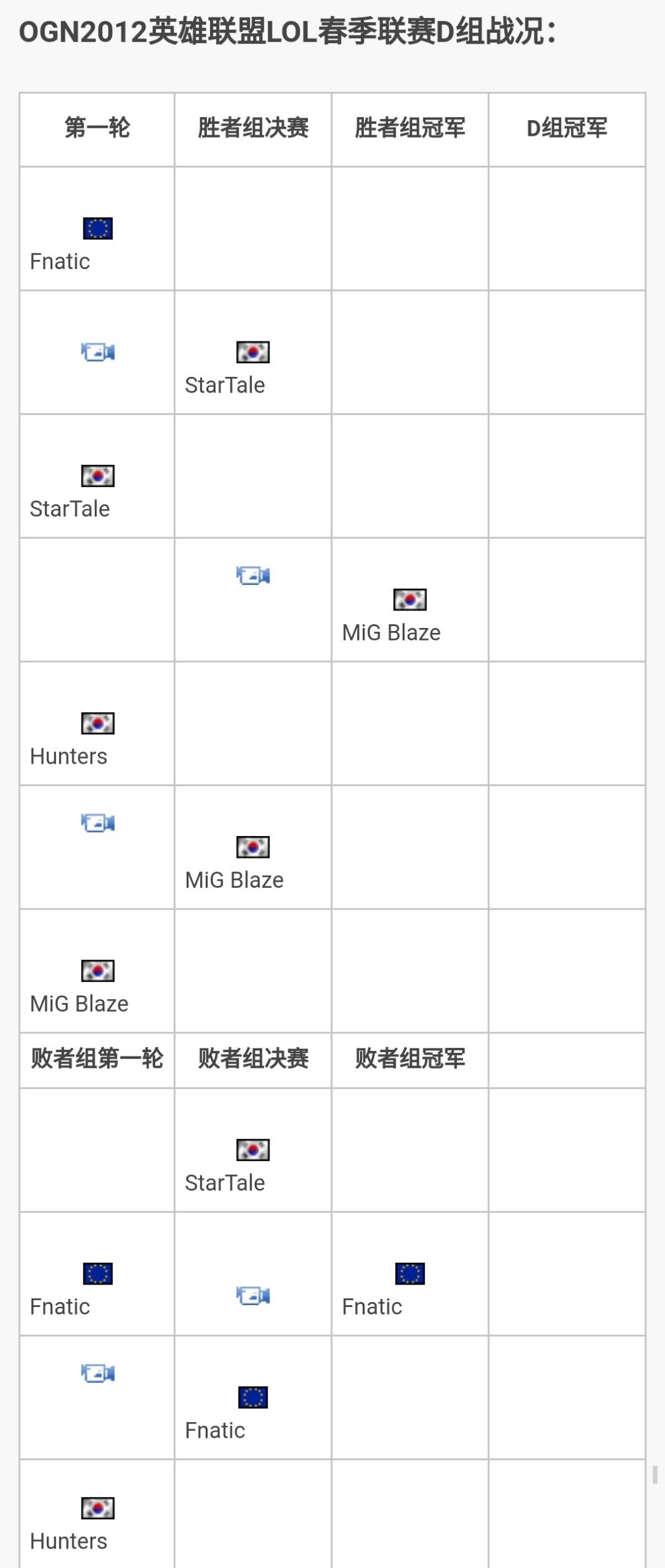Open the losers' first-round Fnatic vs Hunters video icon

pos(98,1372)
